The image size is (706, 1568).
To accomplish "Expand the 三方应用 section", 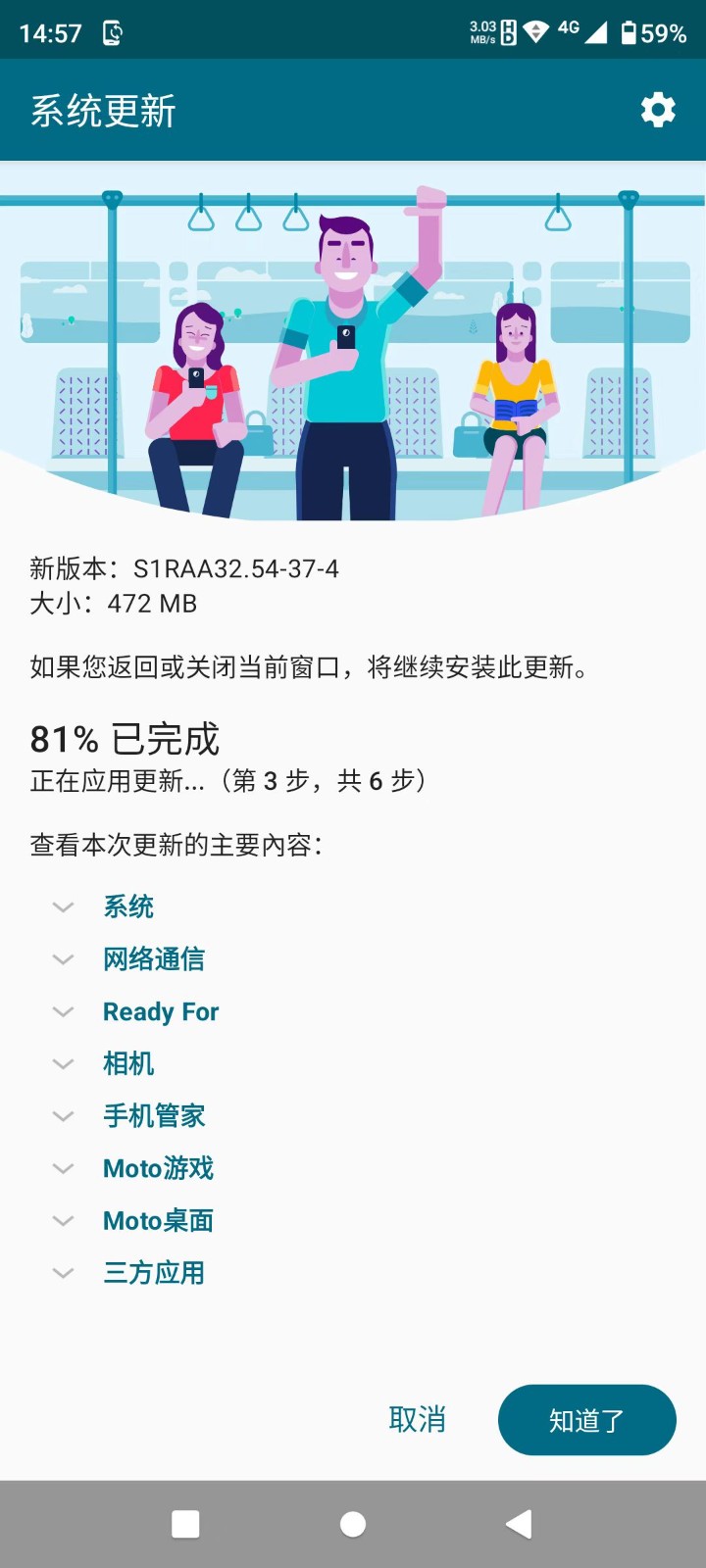I will (153, 1273).
